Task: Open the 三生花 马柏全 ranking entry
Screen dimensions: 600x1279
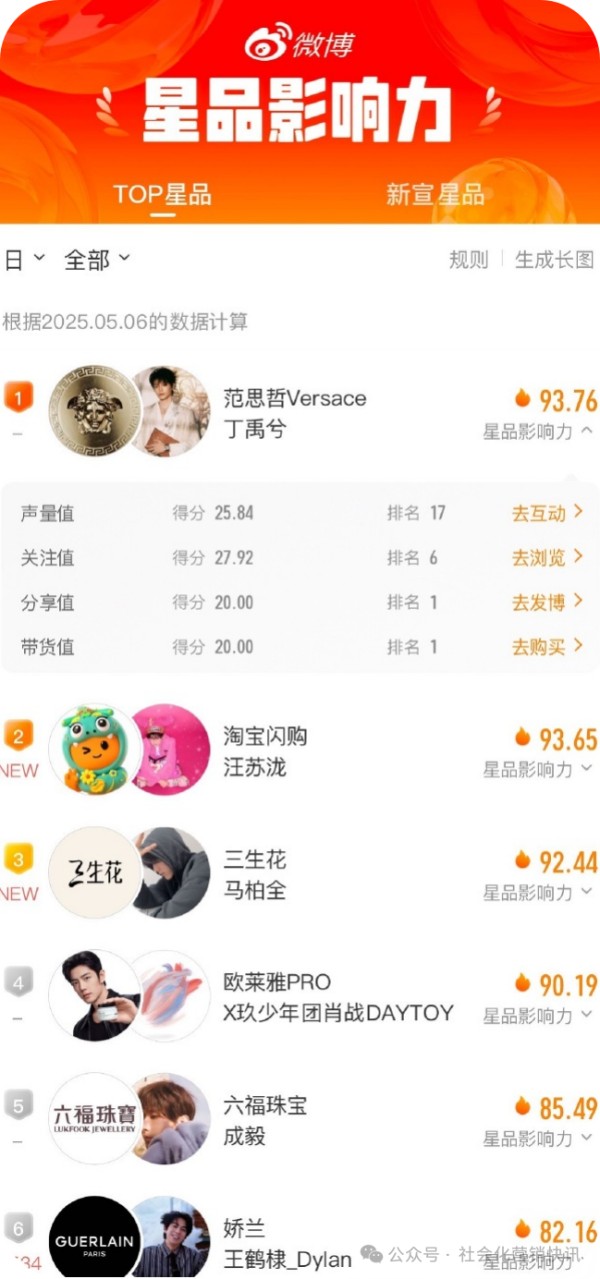Action: [300, 875]
